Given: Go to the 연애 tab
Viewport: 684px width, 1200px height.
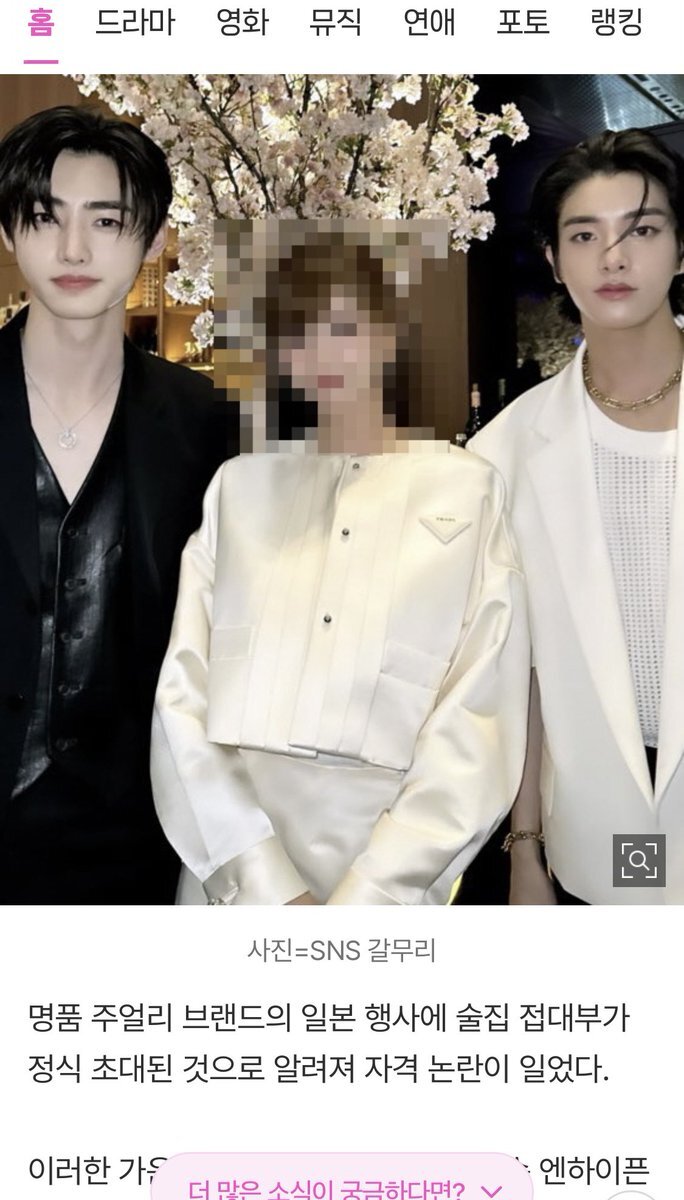Looking at the screenshot, I should click(429, 22).
